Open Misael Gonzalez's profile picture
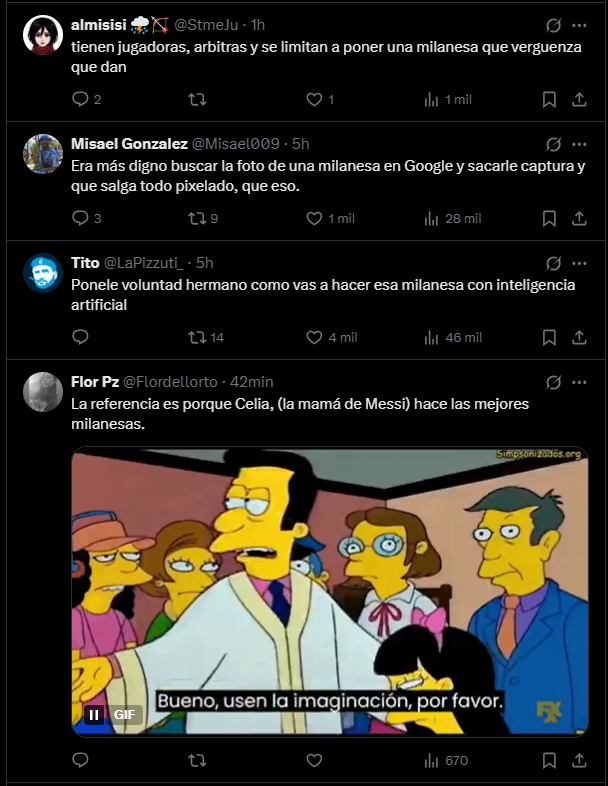Image resolution: width=608 pixels, height=786 pixels. 43,153
